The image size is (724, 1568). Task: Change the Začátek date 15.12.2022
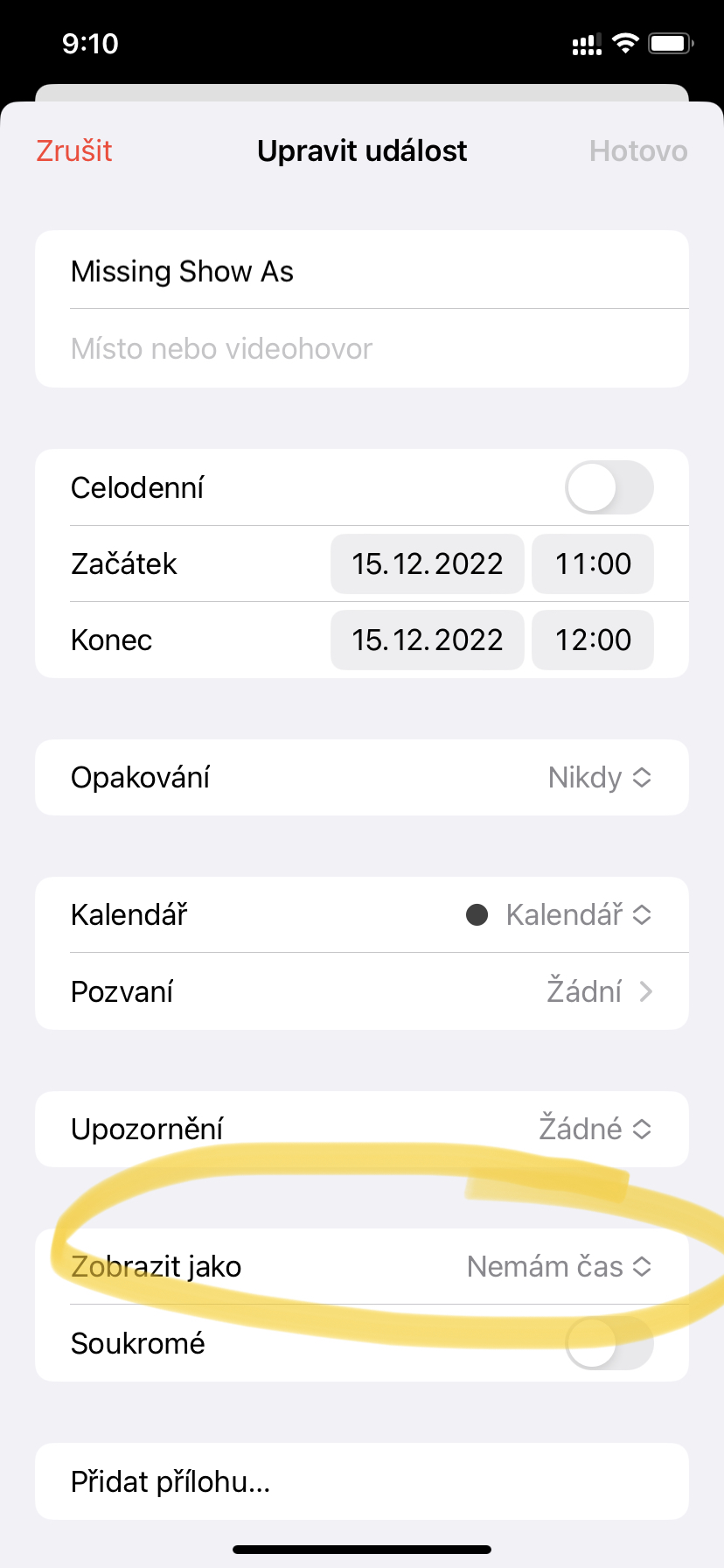(427, 564)
